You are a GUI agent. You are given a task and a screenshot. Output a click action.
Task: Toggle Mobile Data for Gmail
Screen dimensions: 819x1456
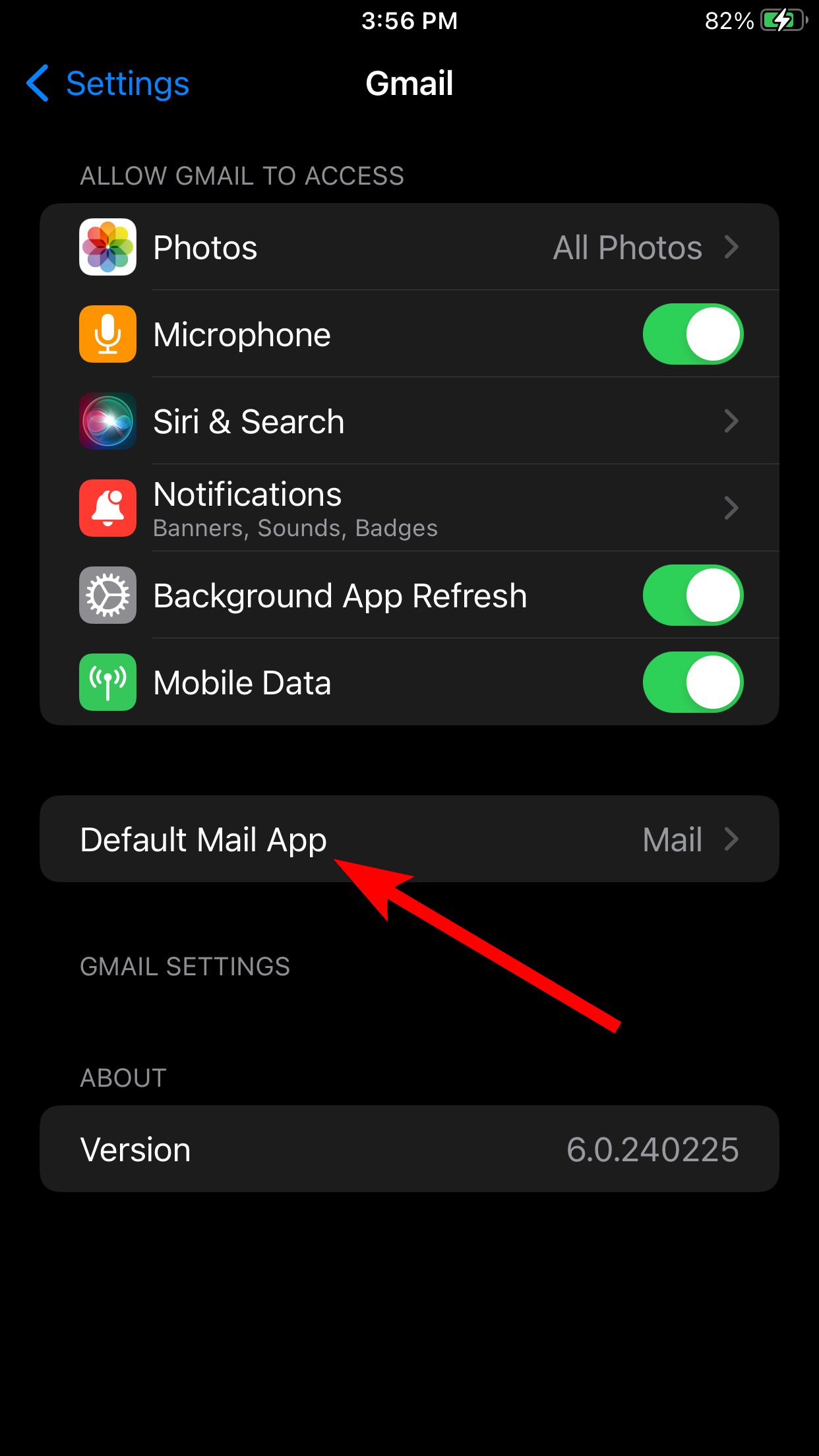[x=692, y=682]
